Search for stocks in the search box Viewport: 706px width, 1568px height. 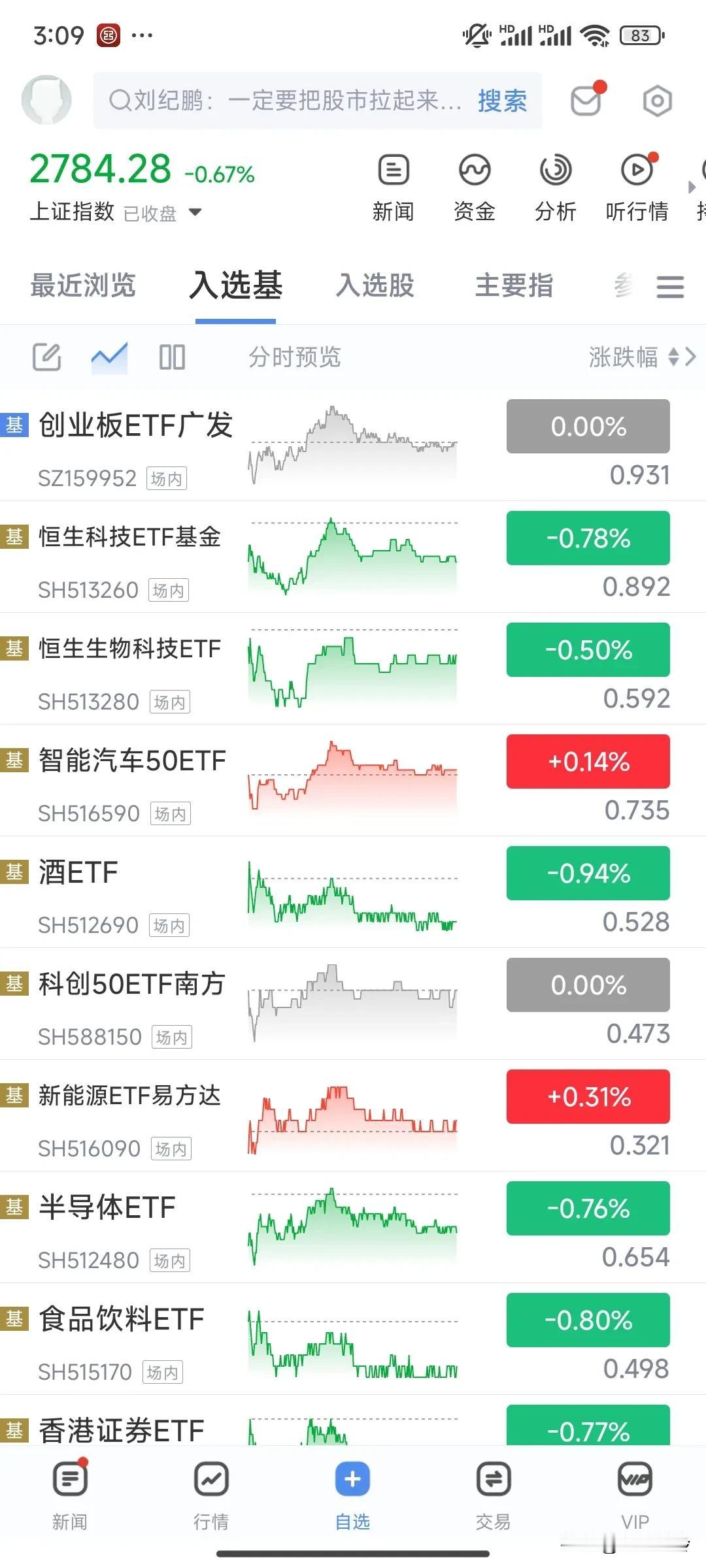point(288,101)
